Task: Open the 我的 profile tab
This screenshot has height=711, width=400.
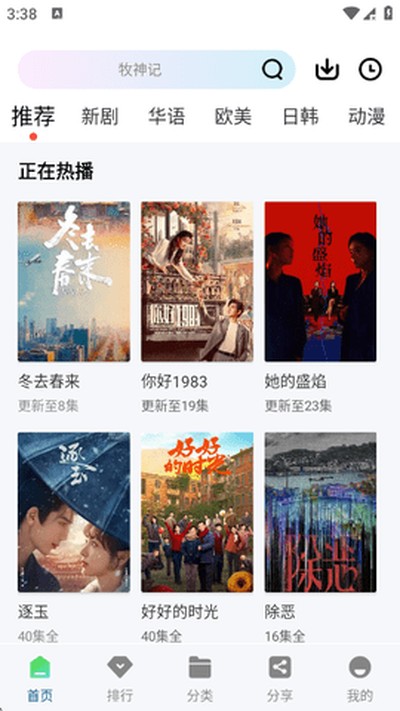Action: 360,679
